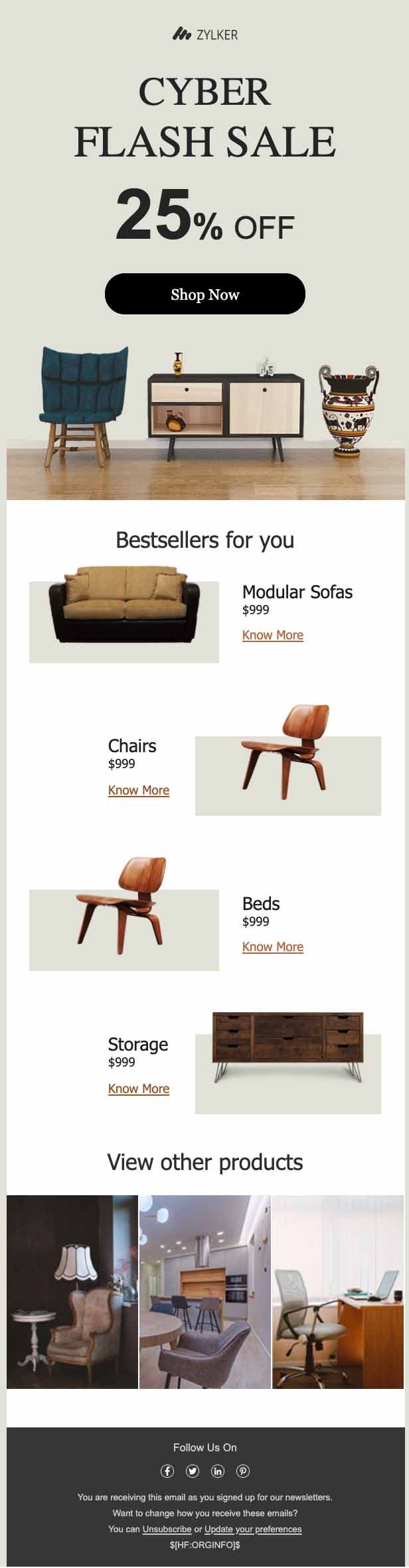Open Know More for Modular Sofas
Viewport: 409px width, 1568px height.
[x=272, y=635]
